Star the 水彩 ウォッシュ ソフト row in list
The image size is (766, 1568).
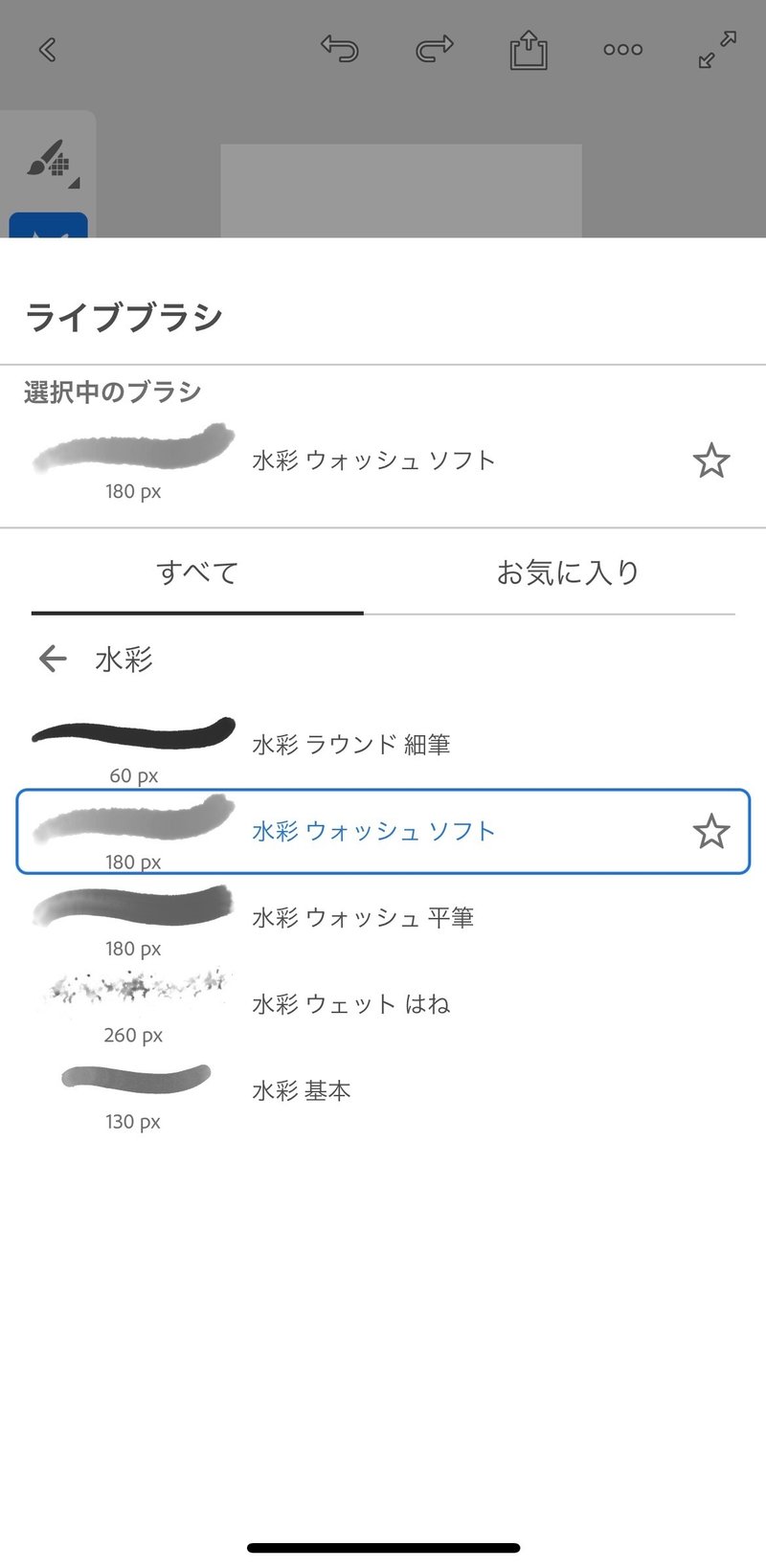point(710,832)
